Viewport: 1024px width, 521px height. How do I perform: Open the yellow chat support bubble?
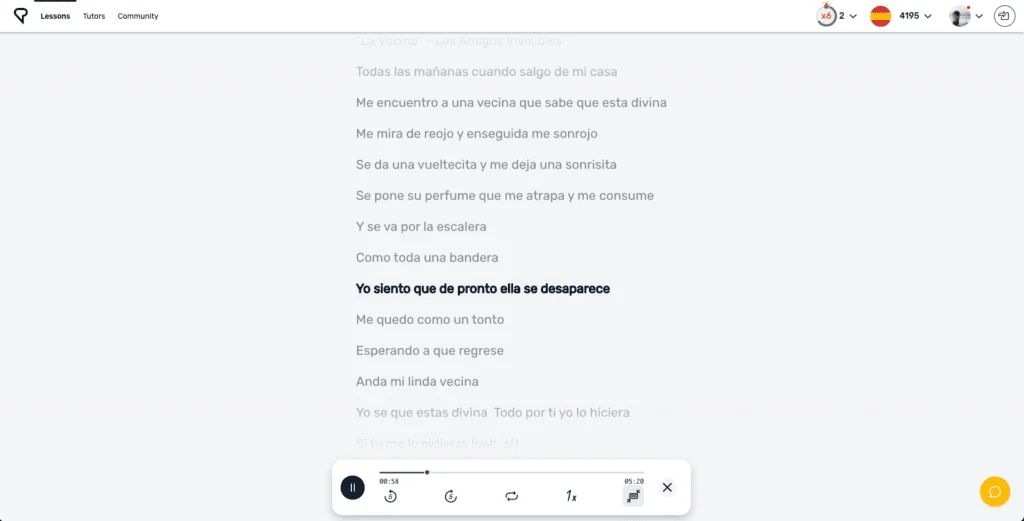995,491
